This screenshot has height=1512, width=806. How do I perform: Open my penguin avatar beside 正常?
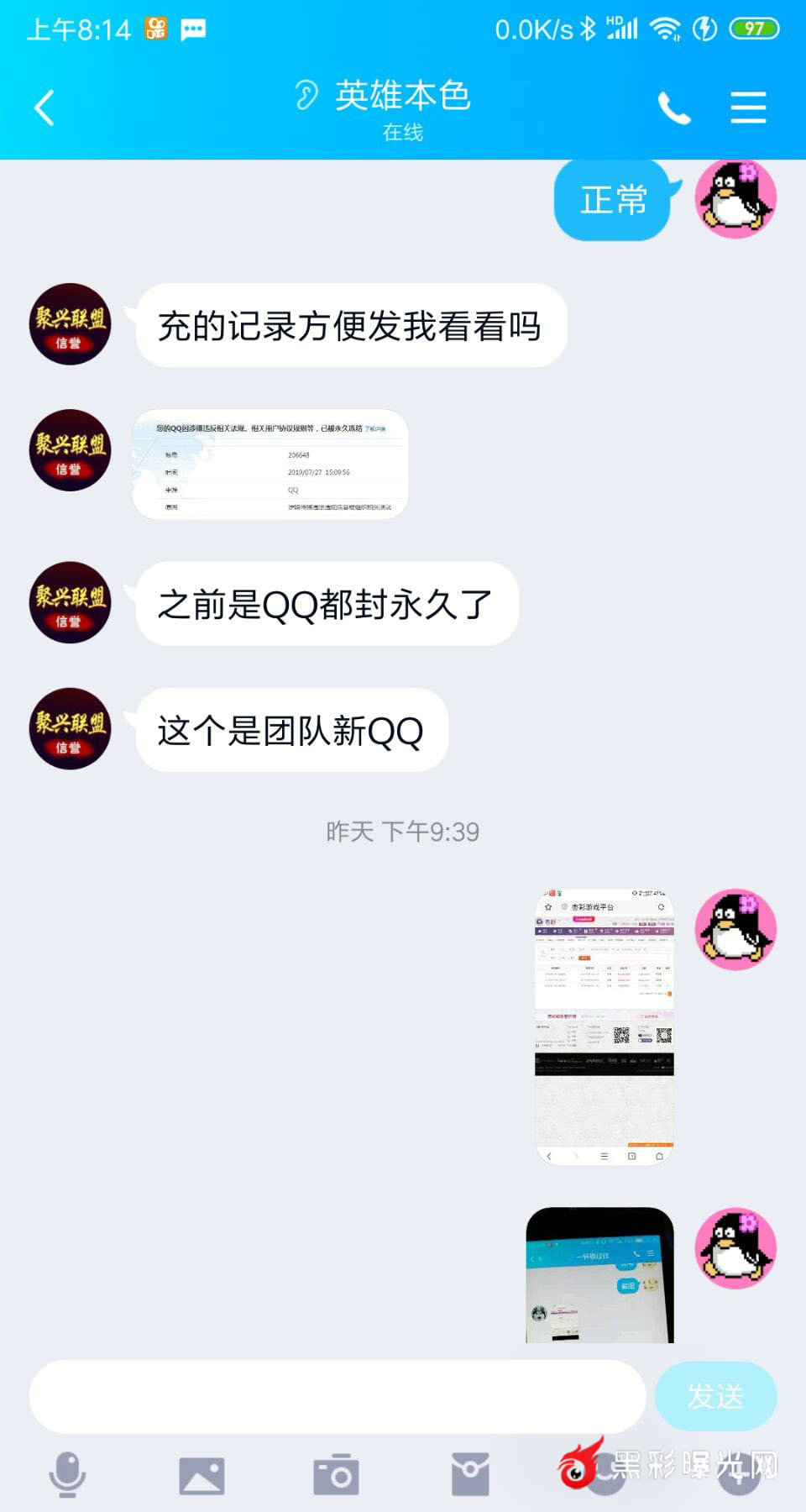pos(735,199)
